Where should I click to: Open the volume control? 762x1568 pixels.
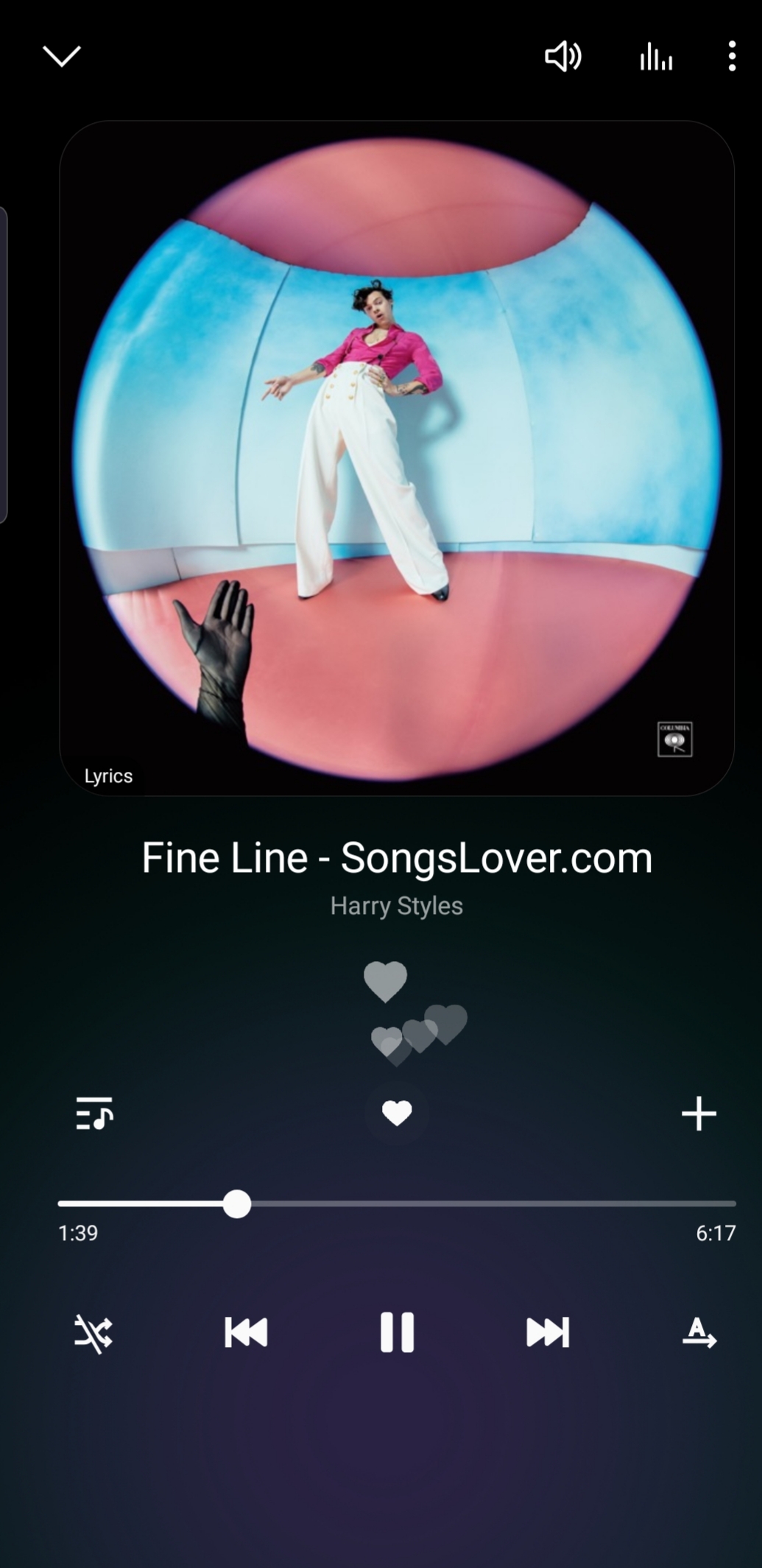coord(563,57)
